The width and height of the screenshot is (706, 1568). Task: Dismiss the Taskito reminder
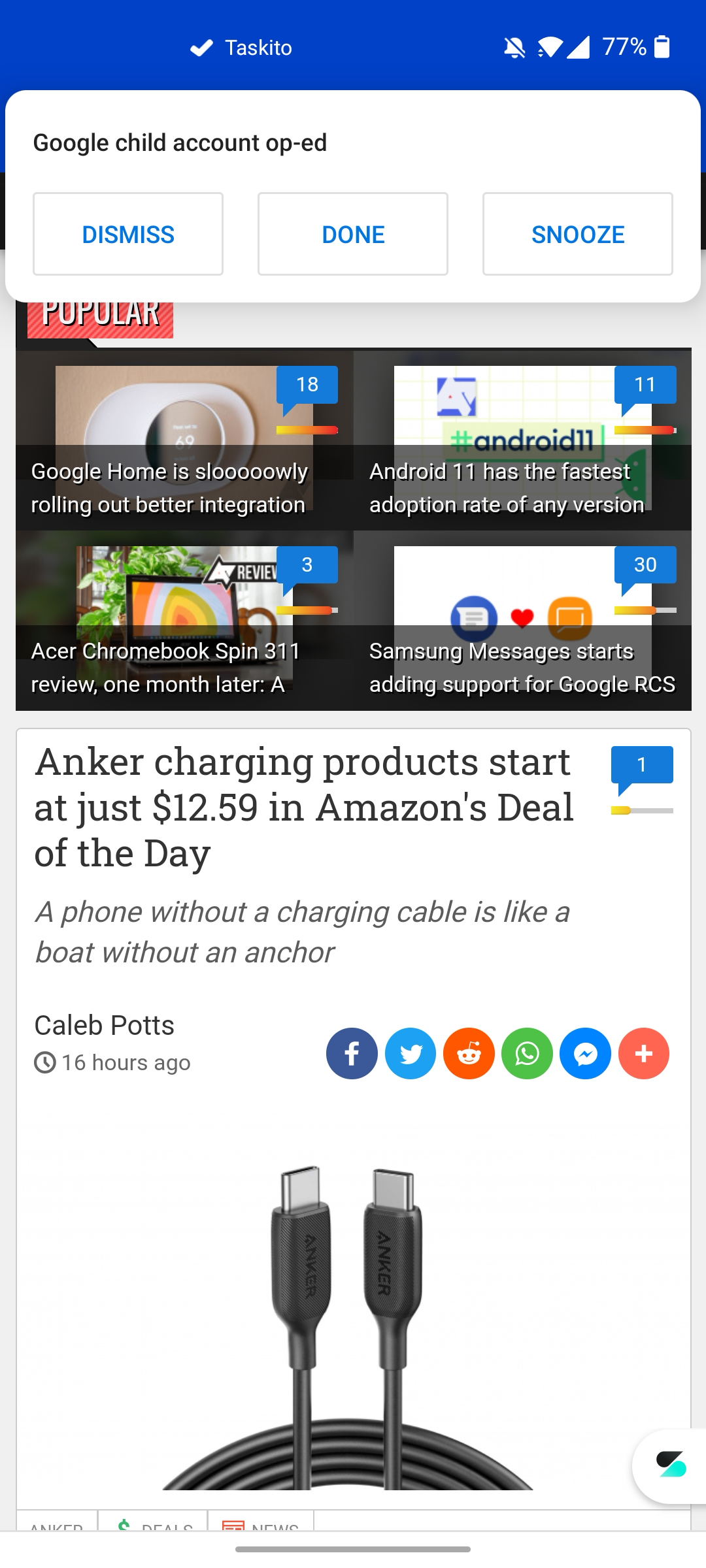(x=128, y=234)
